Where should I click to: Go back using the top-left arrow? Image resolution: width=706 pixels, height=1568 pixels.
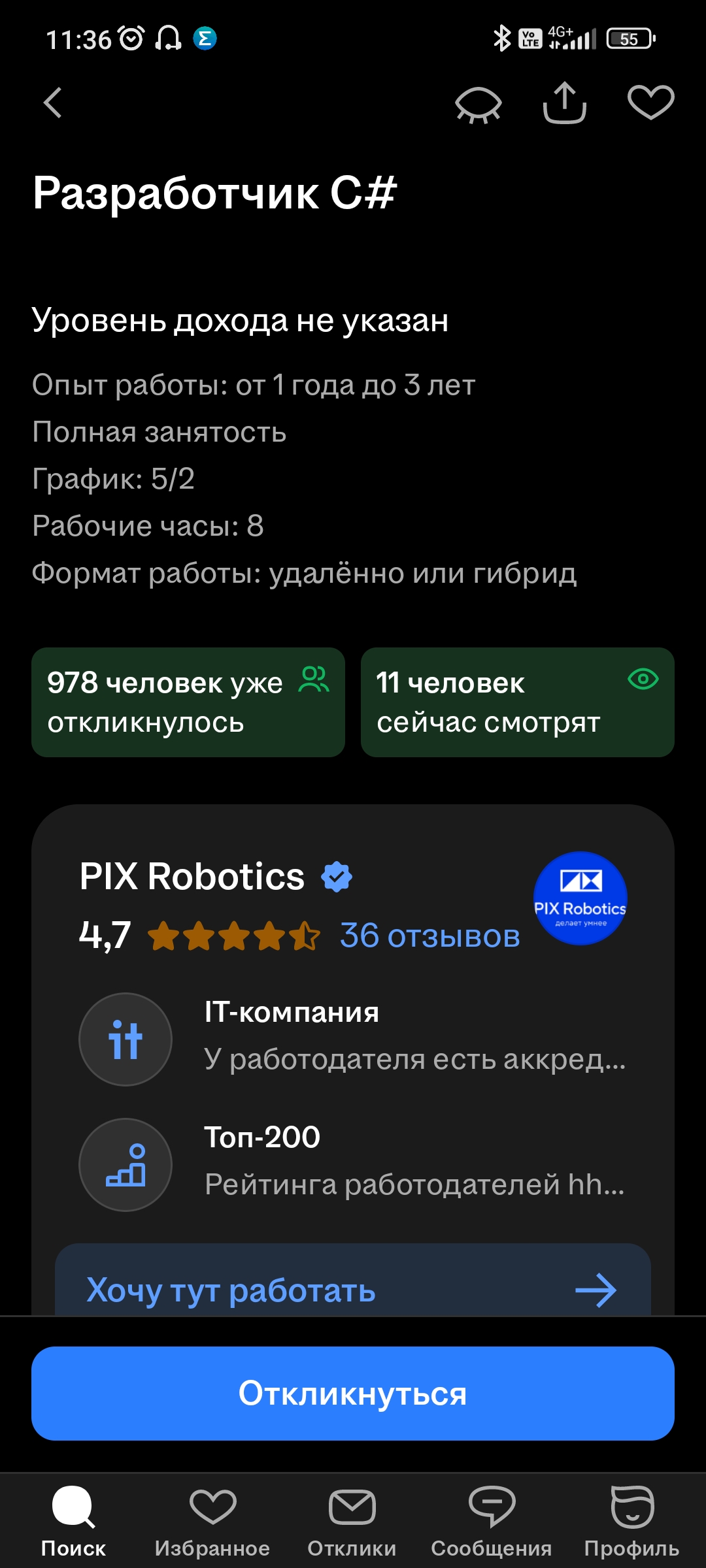pyautogui.click(x=53, y=103)
